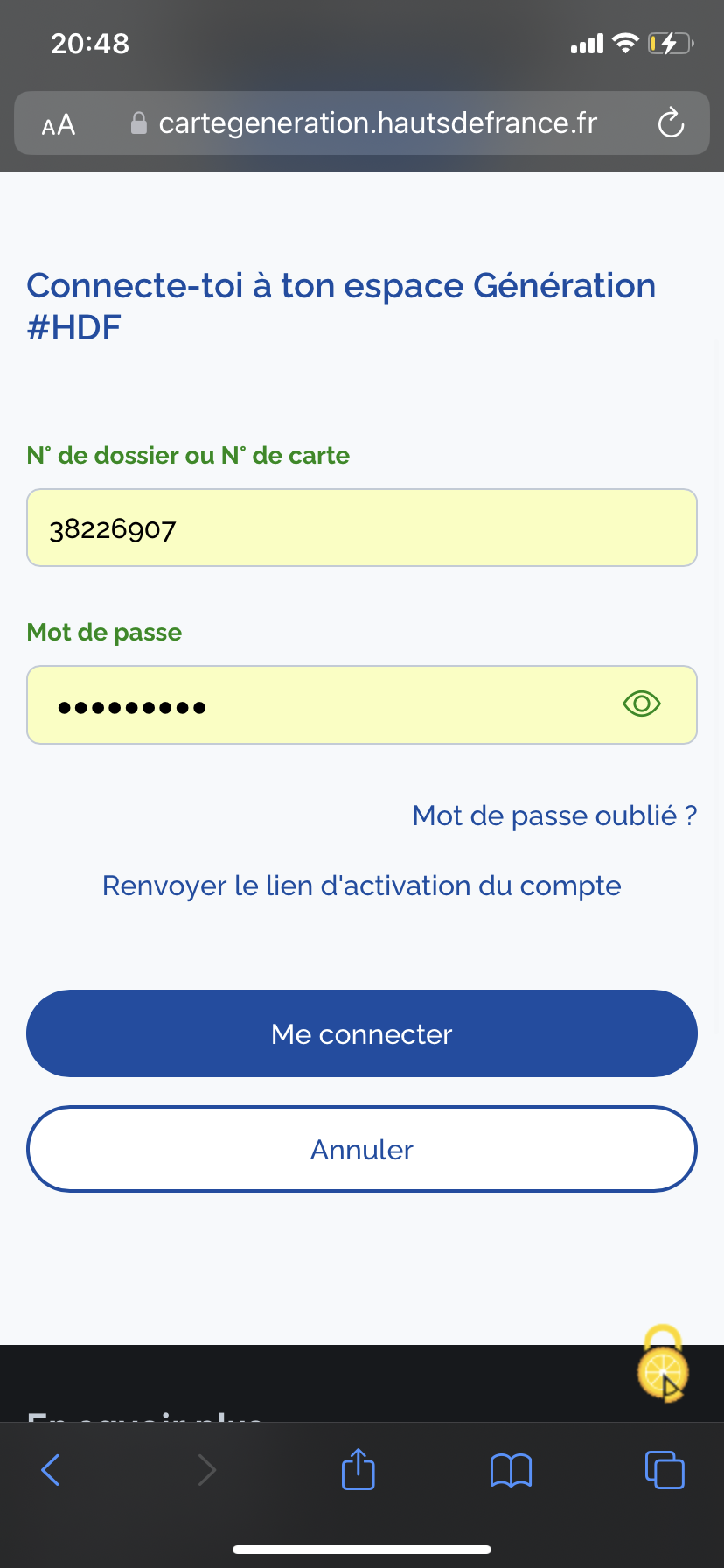Cancel login with Annuler button
This screenshot has width=724, height=1568.
(361, 1149)
